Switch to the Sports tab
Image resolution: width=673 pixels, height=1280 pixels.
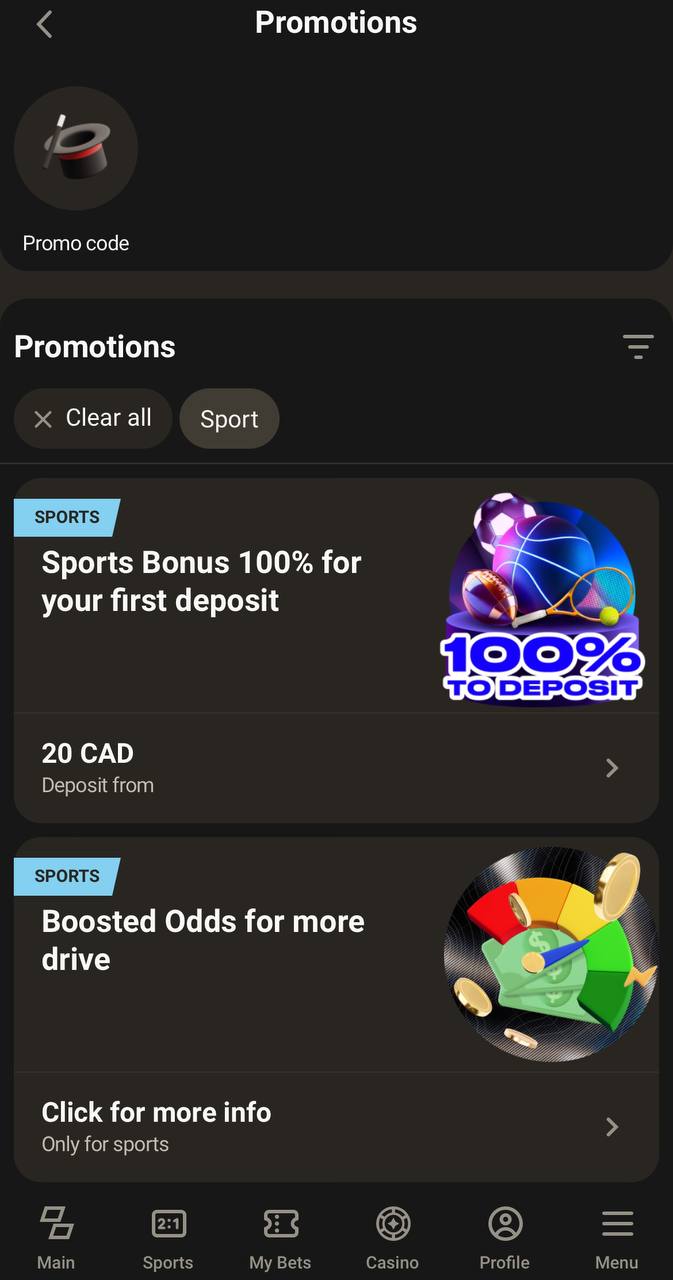coord(168,1238)
